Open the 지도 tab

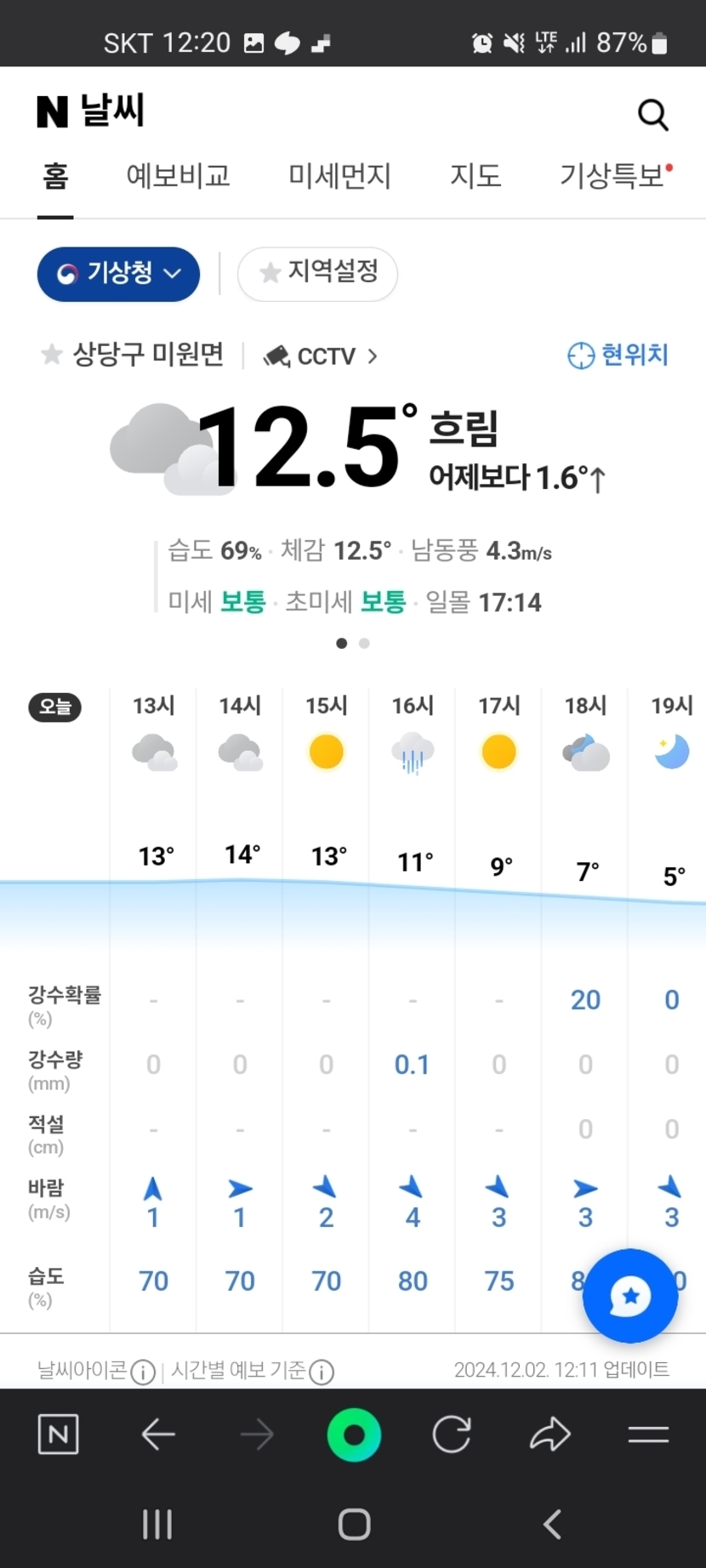tap(475, 176)
